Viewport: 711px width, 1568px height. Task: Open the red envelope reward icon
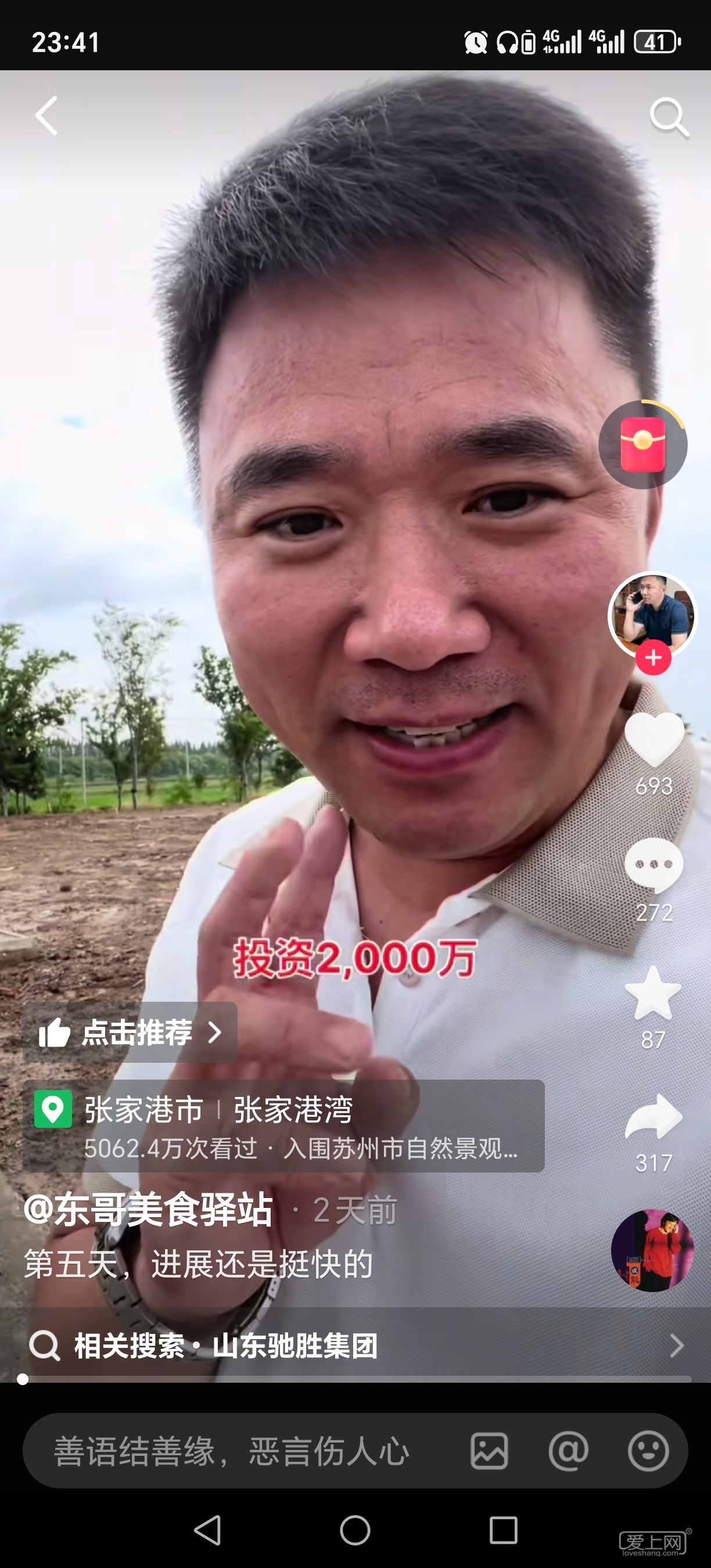coord(643,445)
